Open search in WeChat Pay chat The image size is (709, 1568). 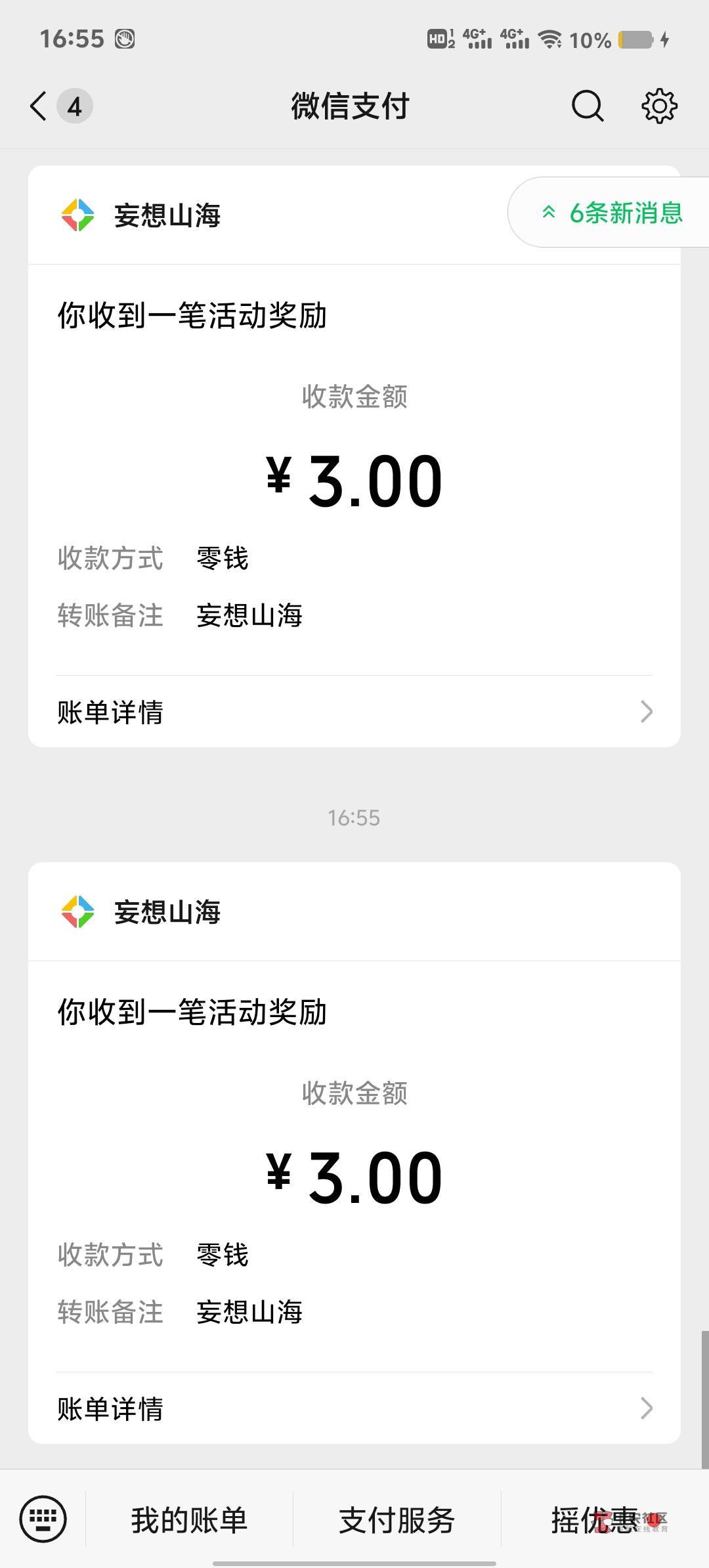click(x=588, y=106)
